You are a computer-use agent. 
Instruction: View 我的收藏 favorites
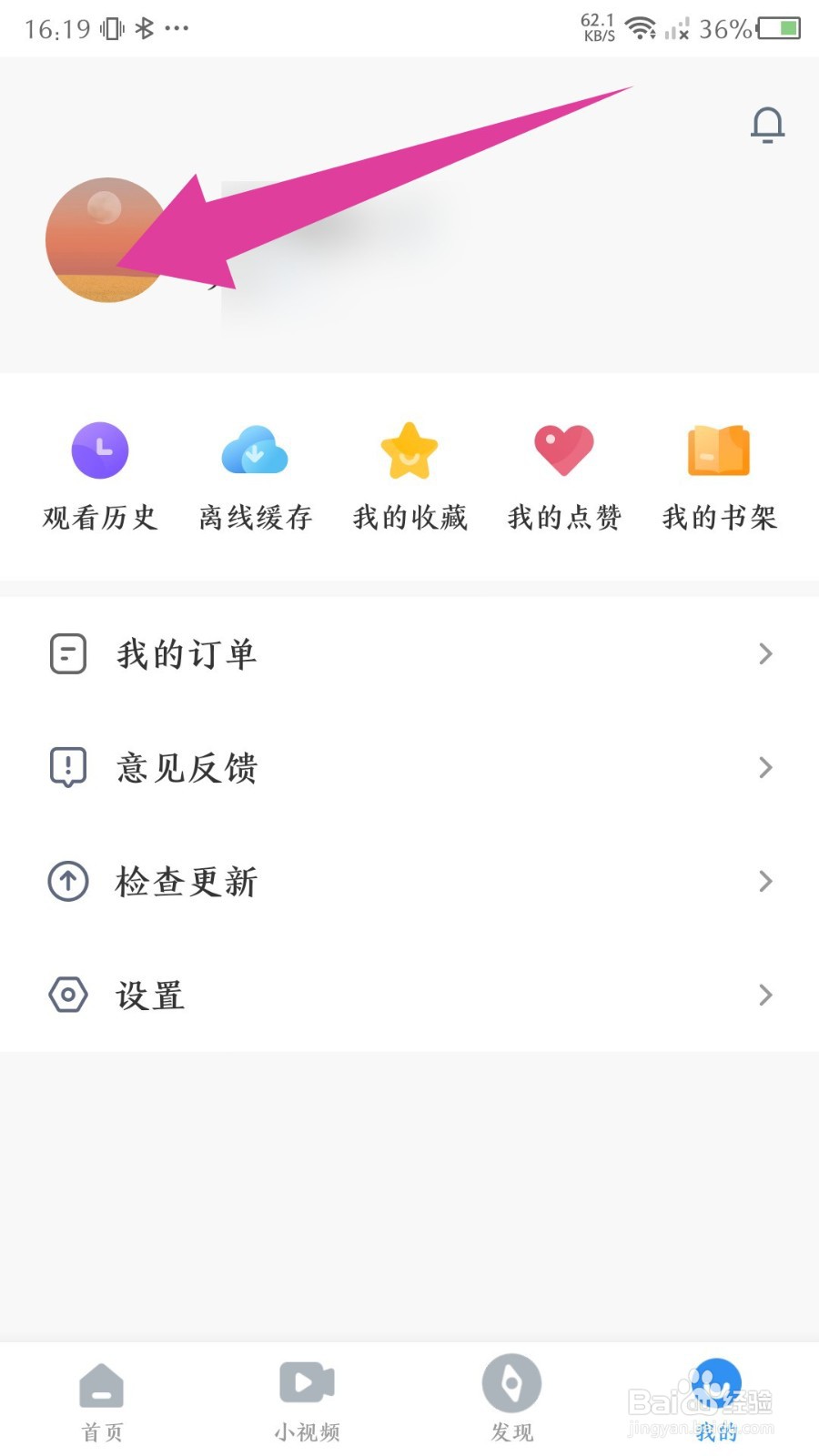pyautogui.click(x=409, y=476)
